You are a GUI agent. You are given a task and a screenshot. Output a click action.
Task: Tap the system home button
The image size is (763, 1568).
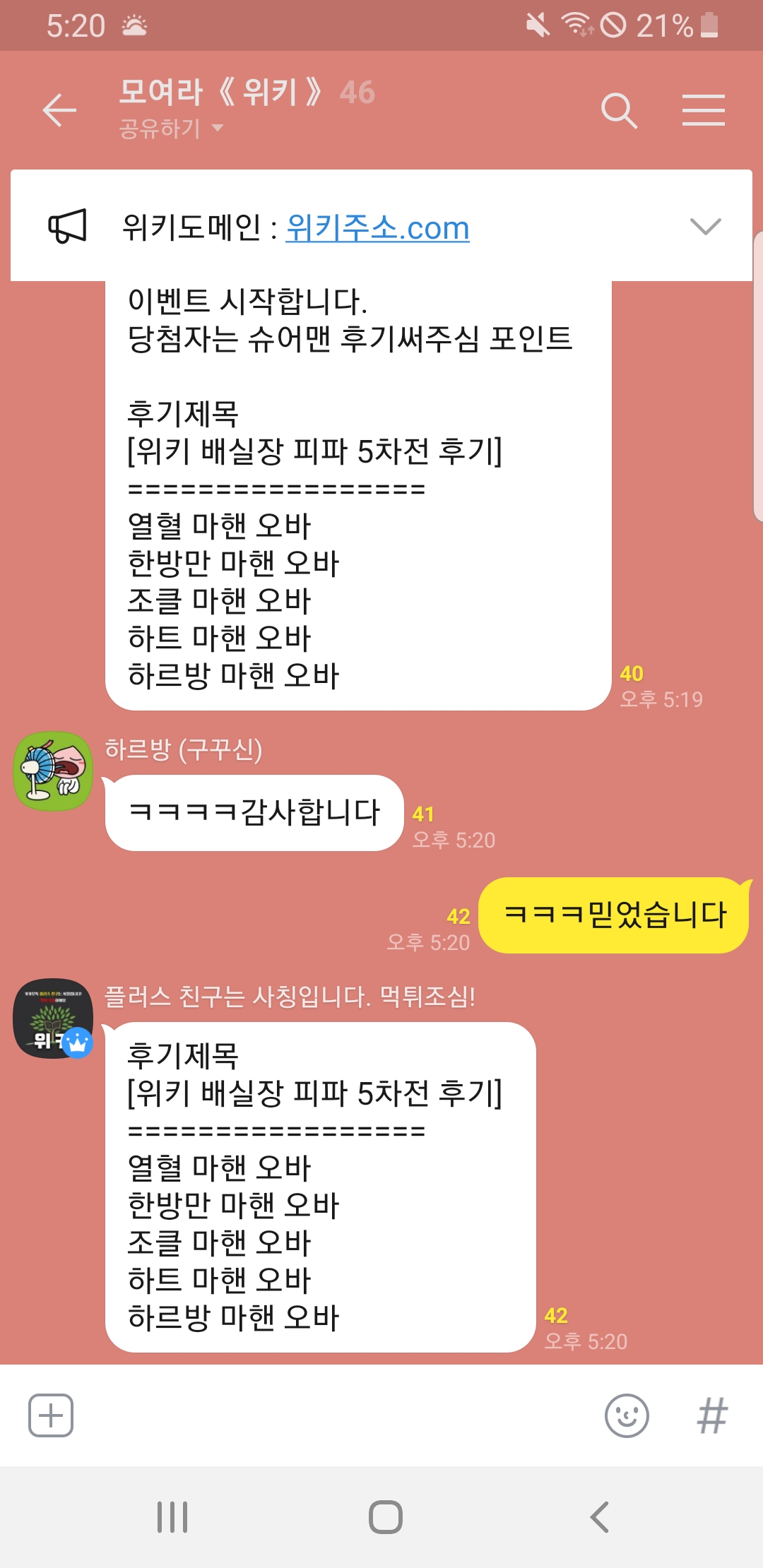[385, 1516]
